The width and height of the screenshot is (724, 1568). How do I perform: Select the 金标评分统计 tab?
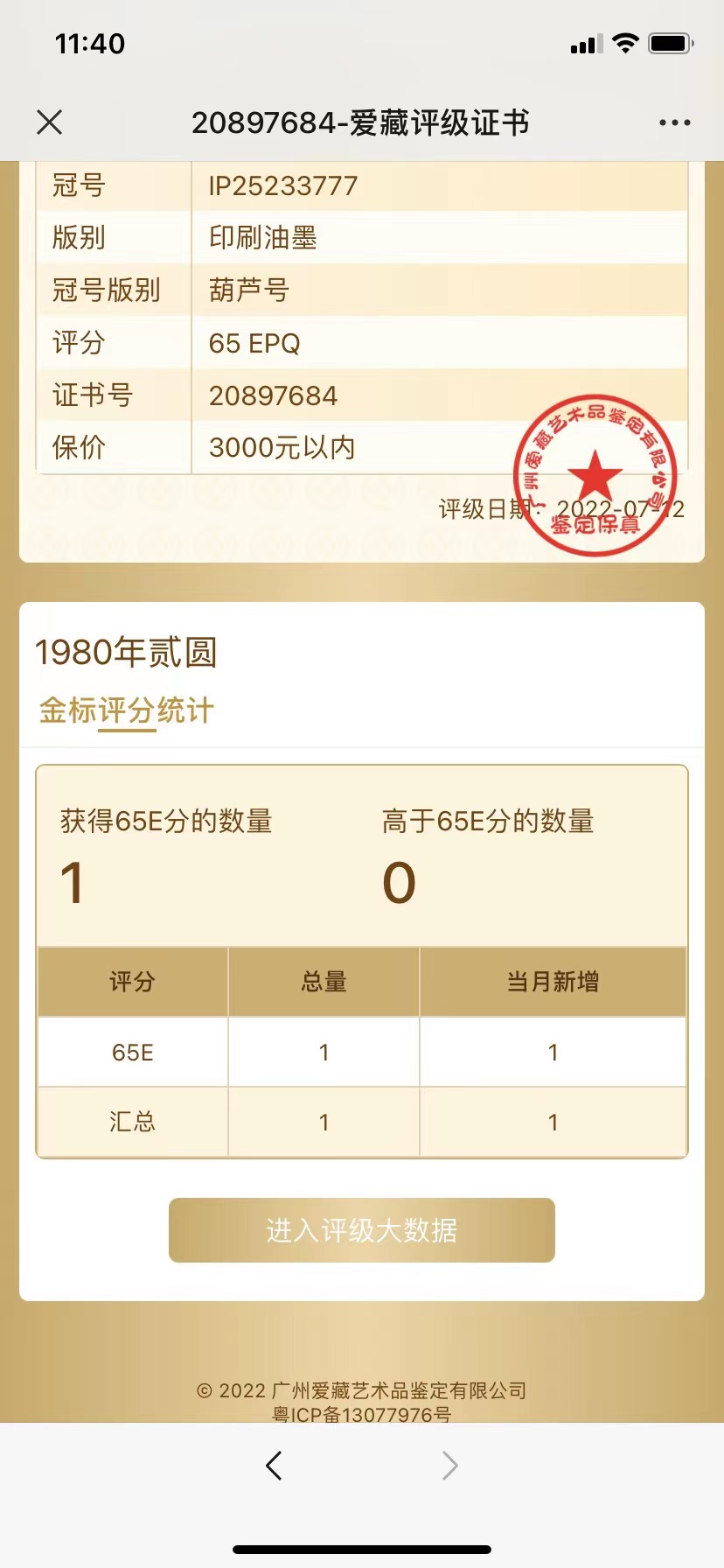(x=127, y=710)
